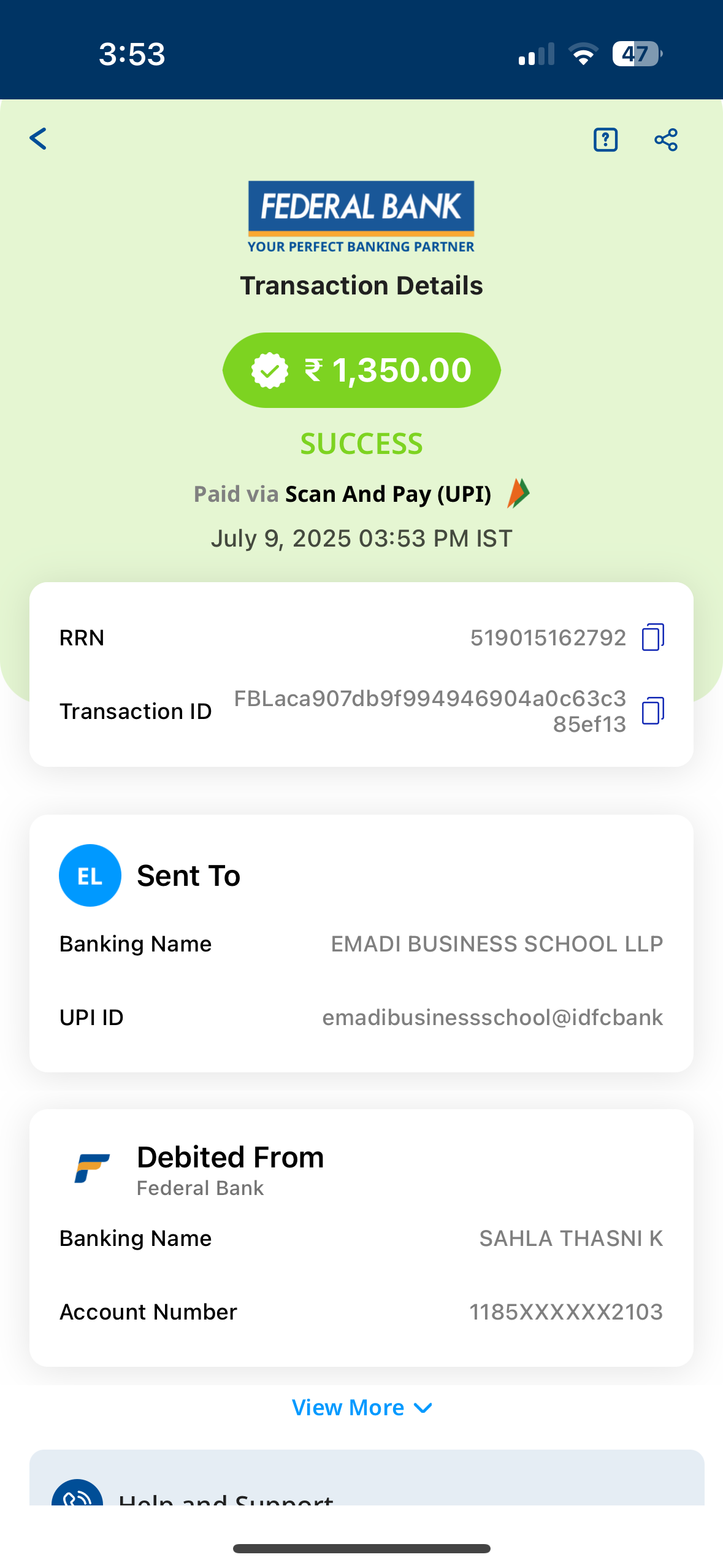Copy the Transaction ID
Screen dimensions: 723x1568
point(652,711)
